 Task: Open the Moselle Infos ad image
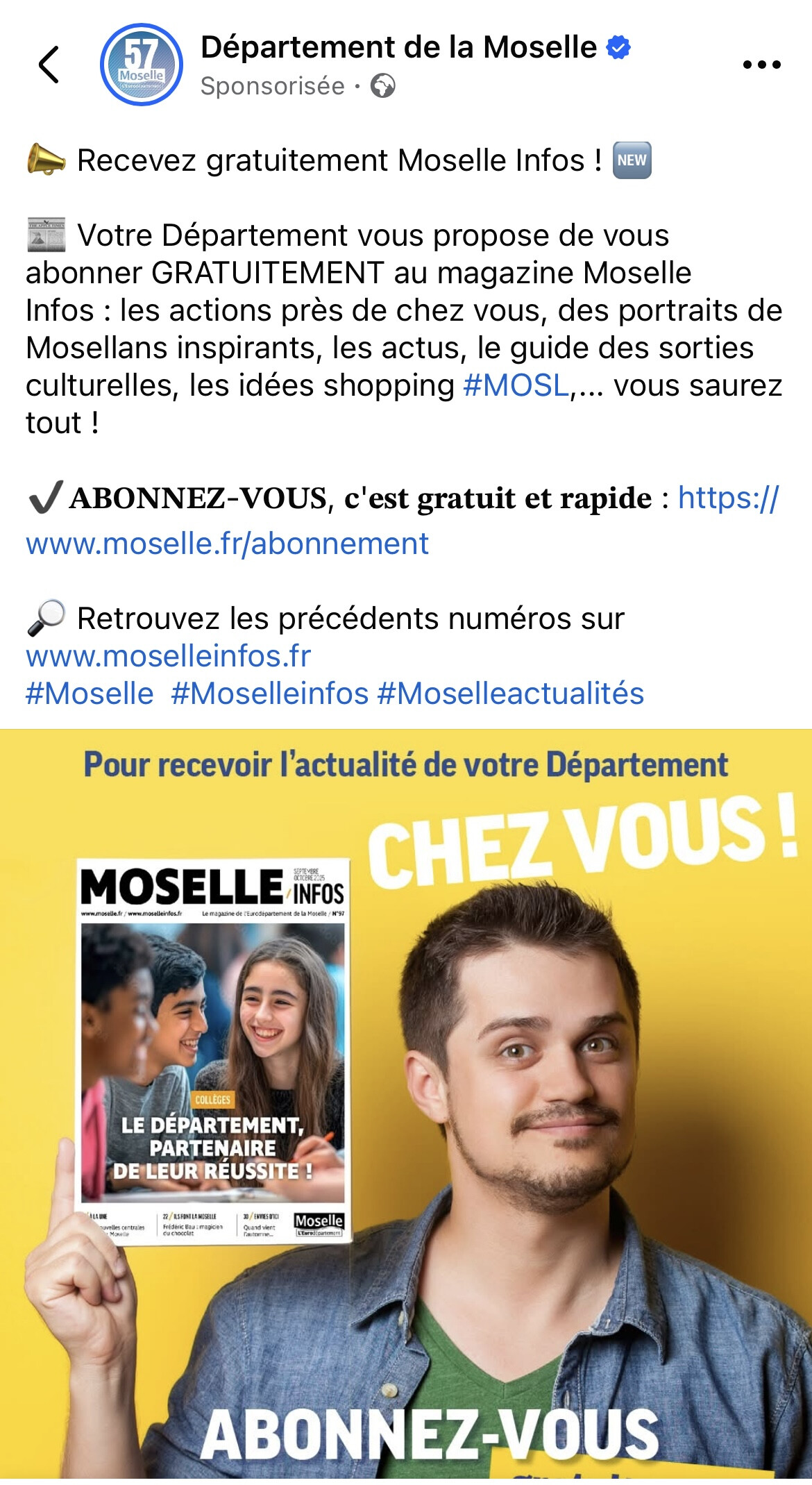[406, 1107]
